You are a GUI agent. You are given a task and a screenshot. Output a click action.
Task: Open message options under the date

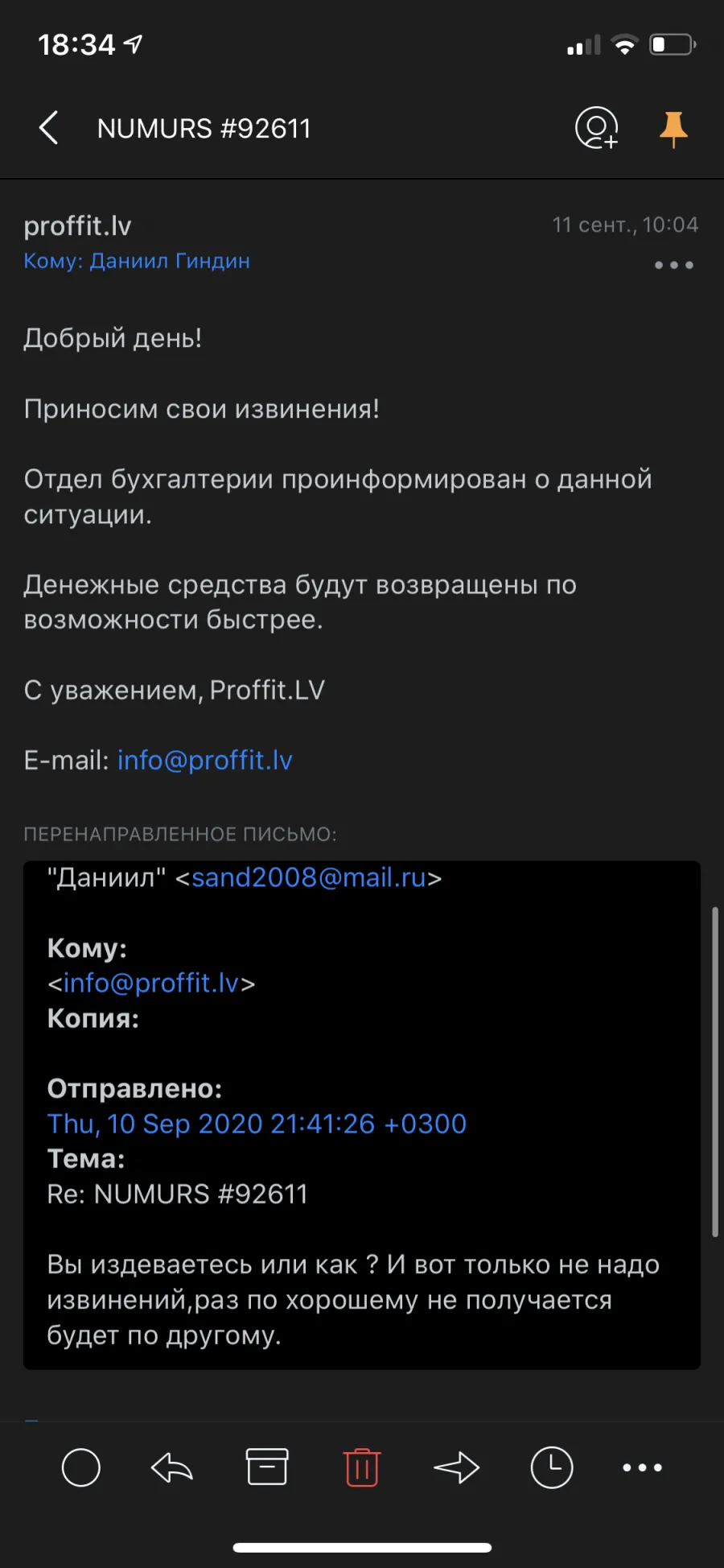(673, 265)
